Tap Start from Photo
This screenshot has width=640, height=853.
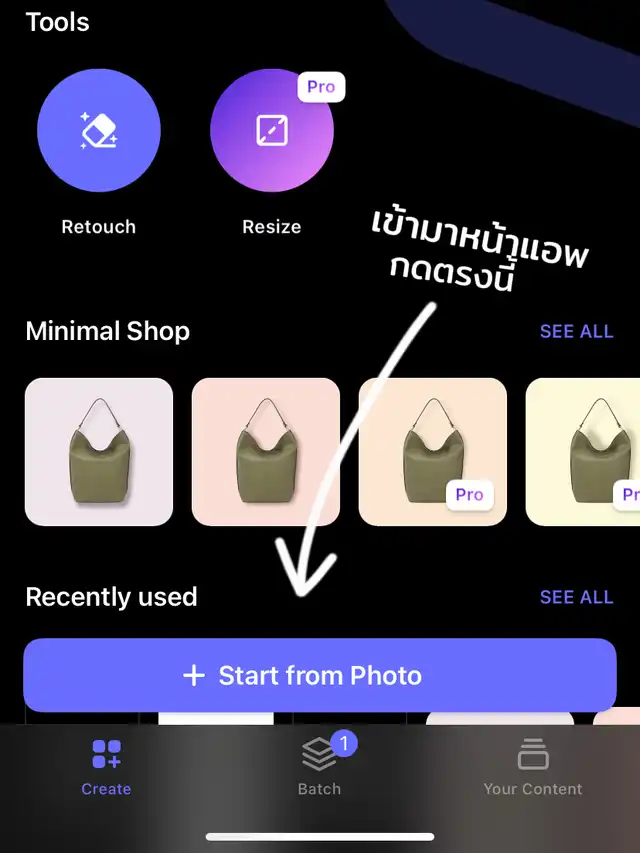(320, 675)
